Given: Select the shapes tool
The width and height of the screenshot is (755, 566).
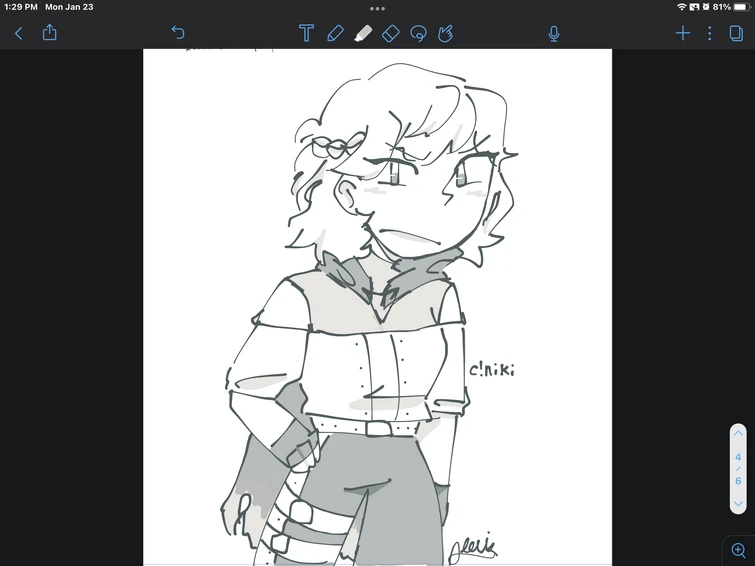Looking at the screenshot, I should coord(446,33).
